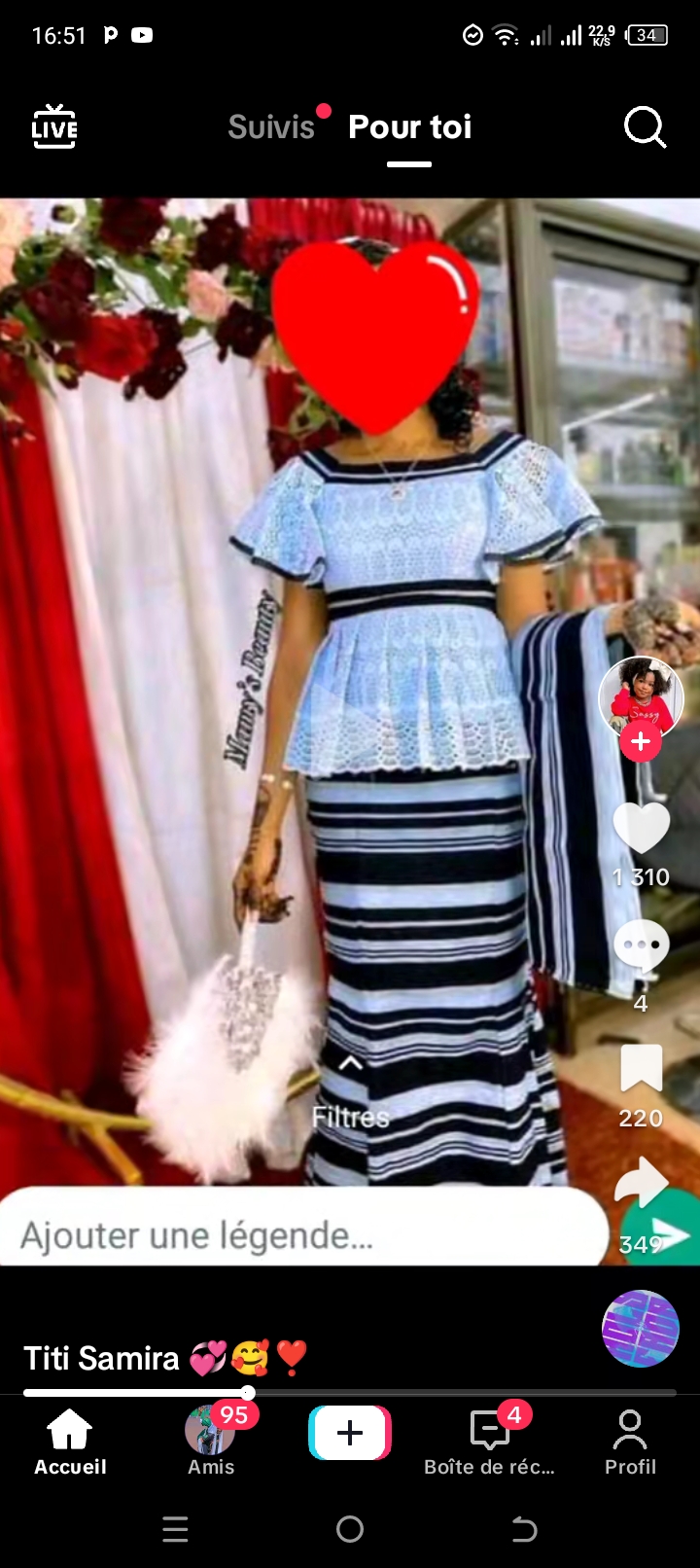Open the LIVE icon
Viewport: 700px width, 1568px height.
click(54, 126)
